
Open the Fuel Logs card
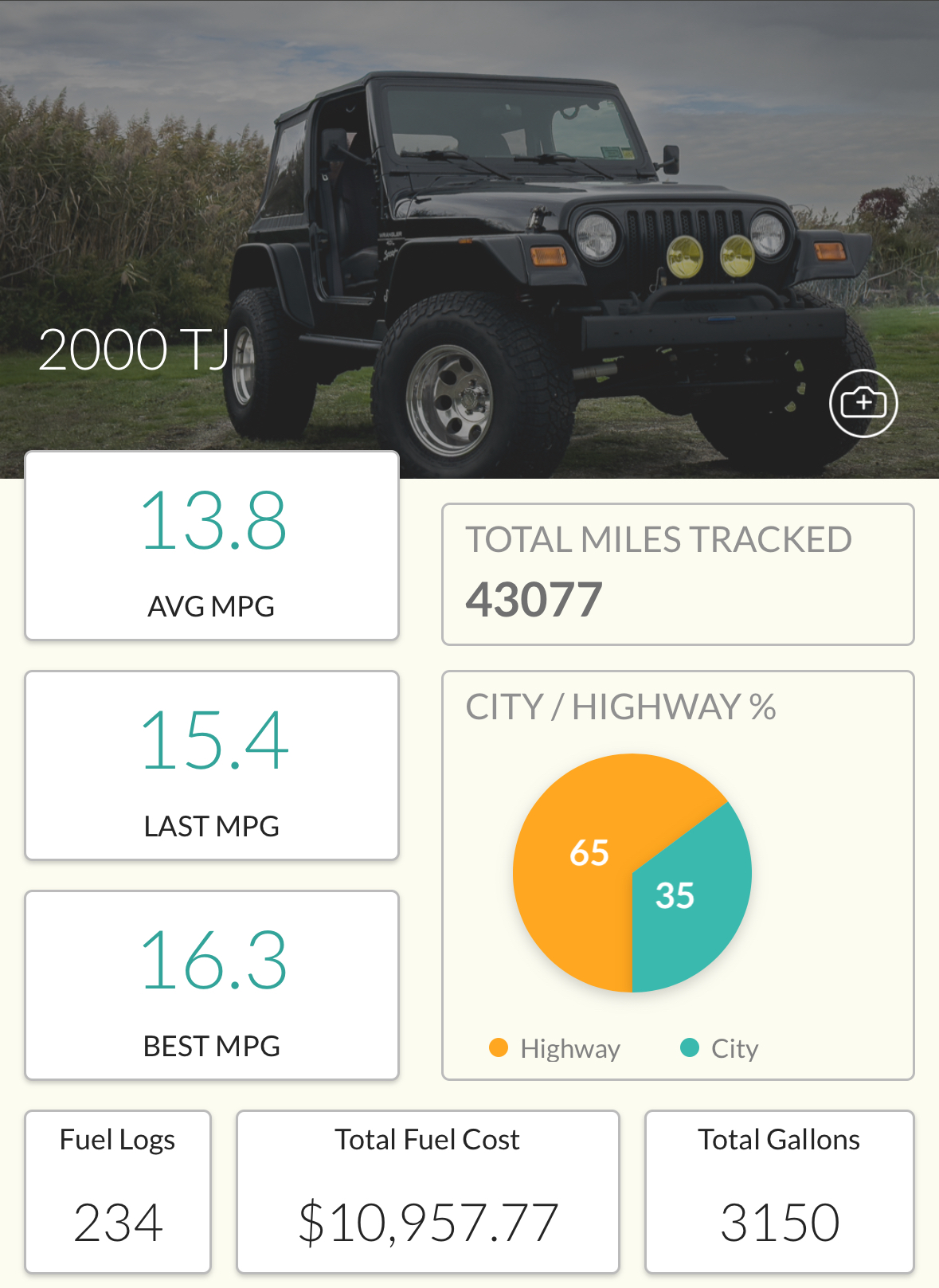tap(118, 1192)
